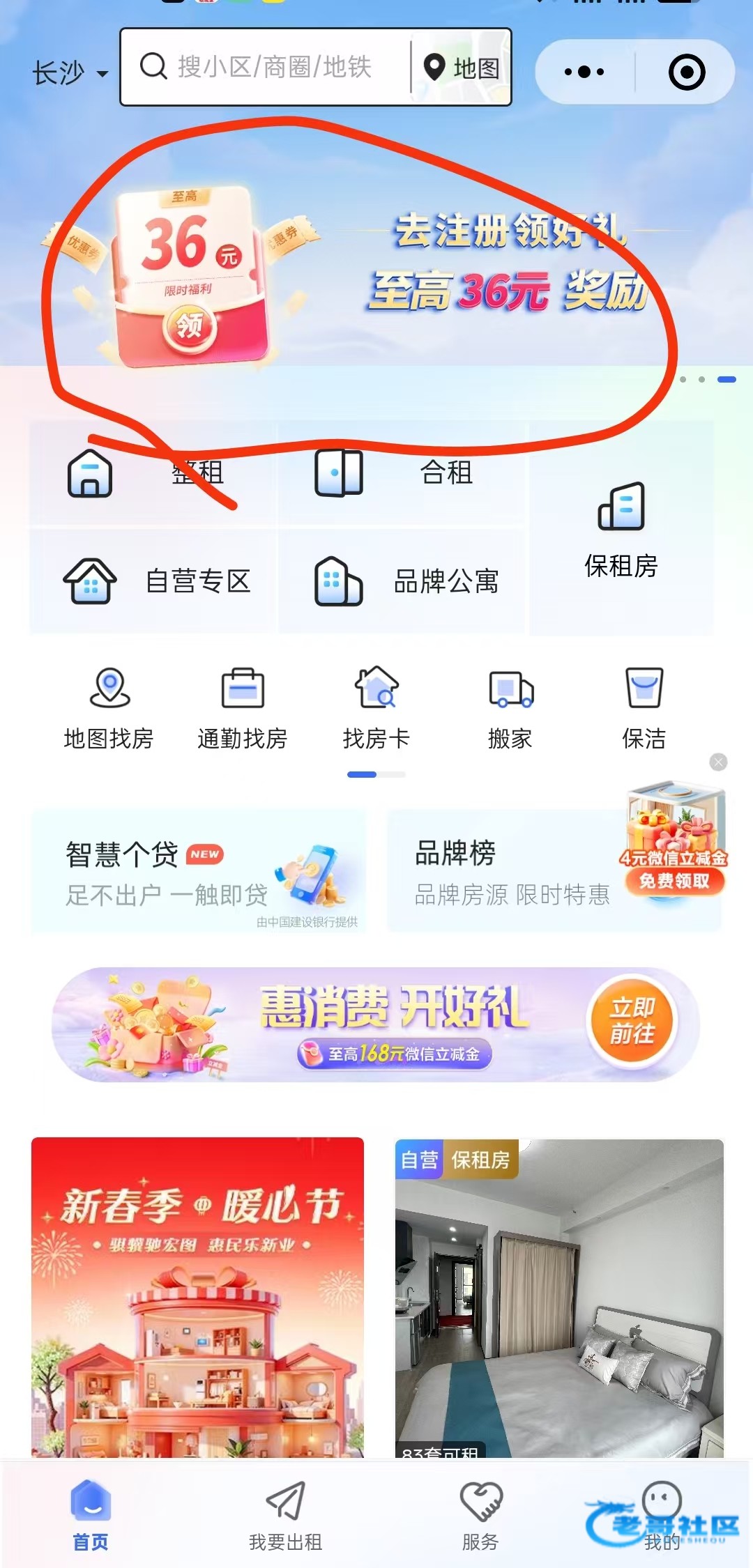Open the 智慧个贷 loan card
This screenshot has width=753, height=1568.
point(199,871)
